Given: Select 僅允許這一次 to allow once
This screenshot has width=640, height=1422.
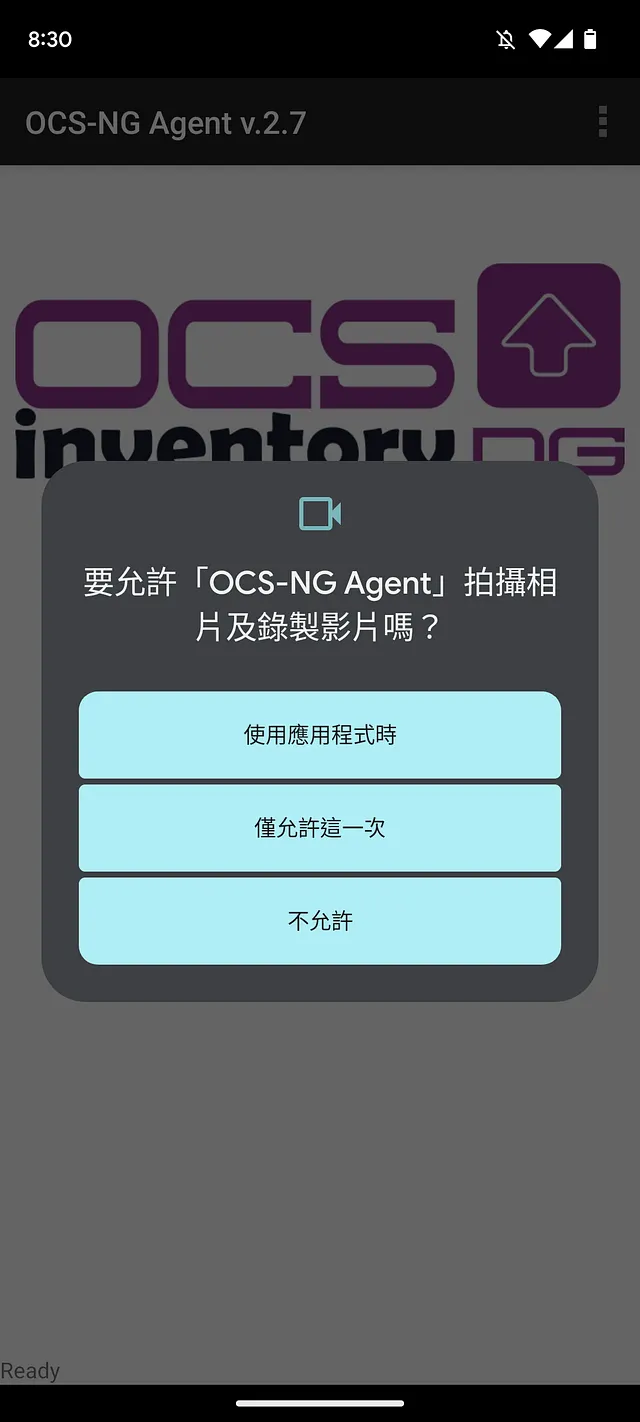Looking at the screenshot, I should pos(320,828).
